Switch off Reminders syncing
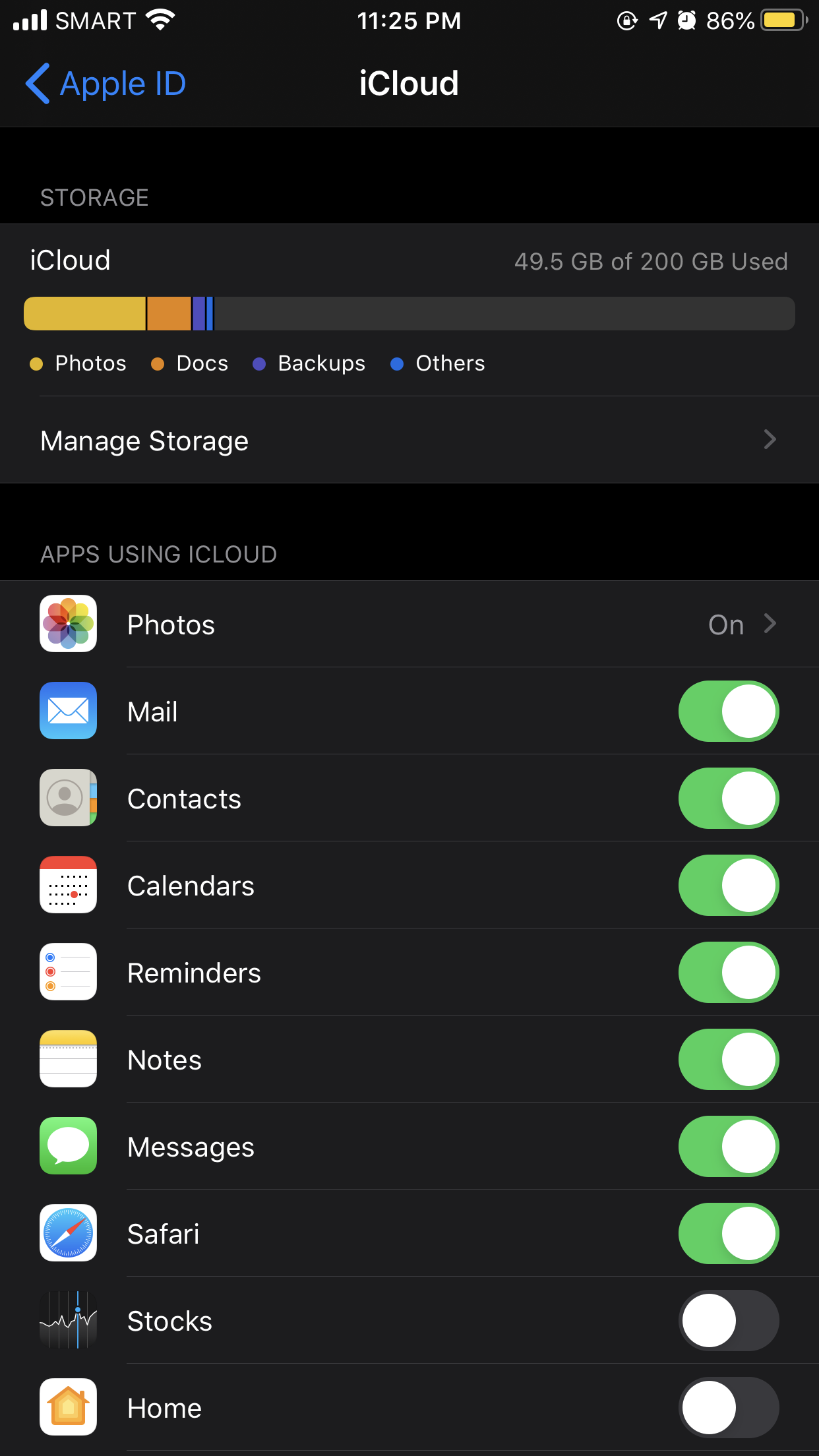The height and width of the screenshot is (1456, 819). pos(728,973)
